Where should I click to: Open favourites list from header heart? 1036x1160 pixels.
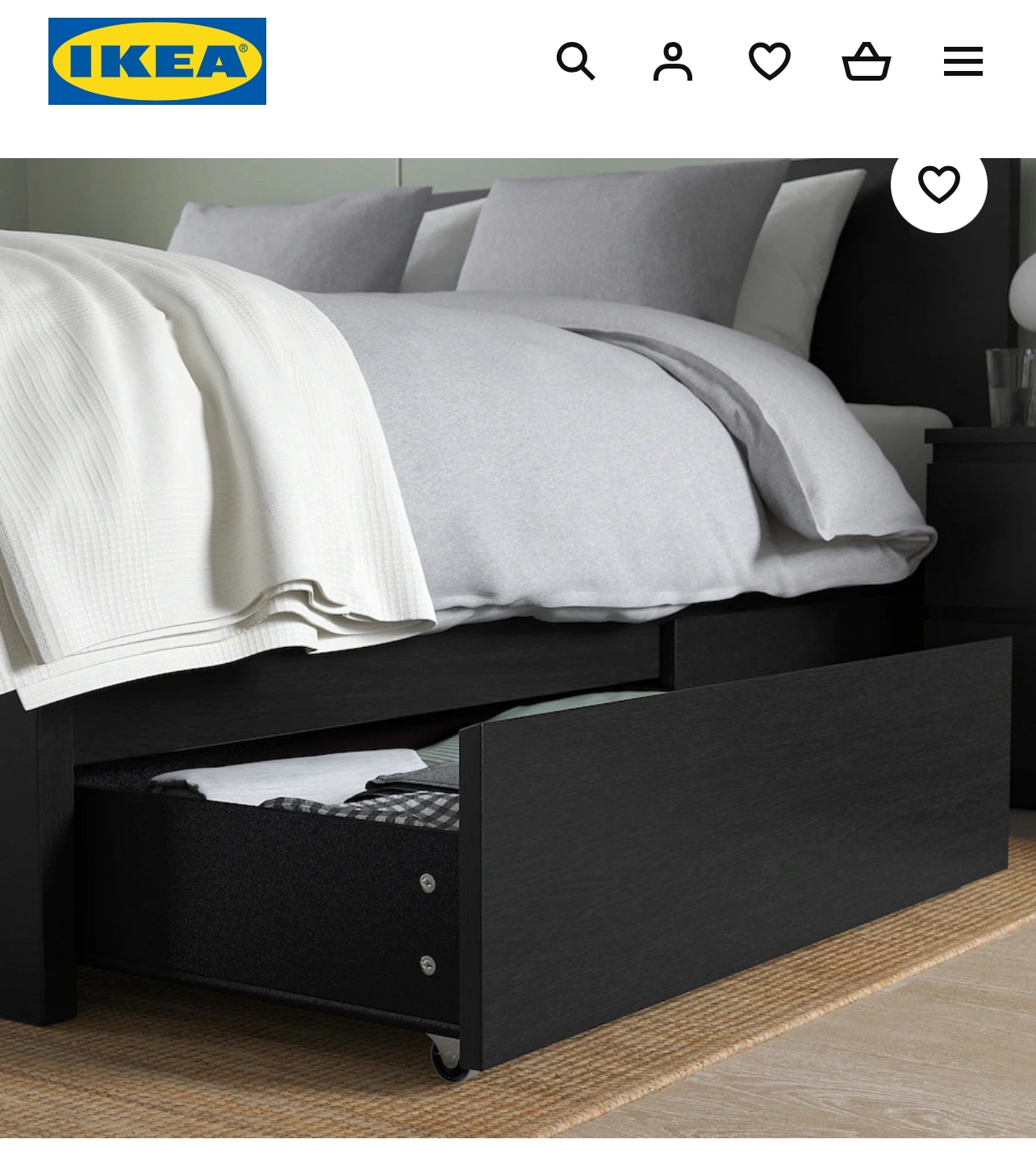769,61
